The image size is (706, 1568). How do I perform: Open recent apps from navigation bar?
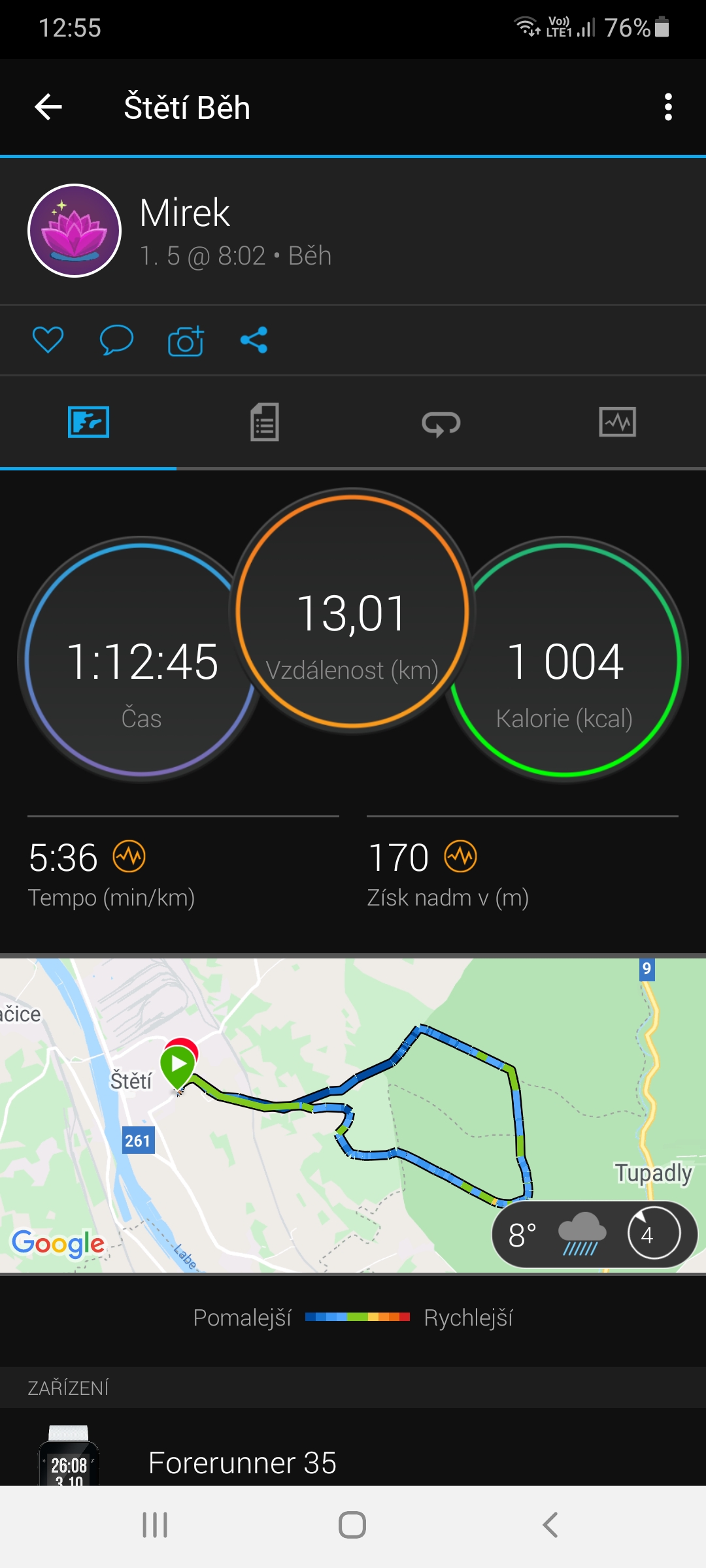[x=155, y=1526]
